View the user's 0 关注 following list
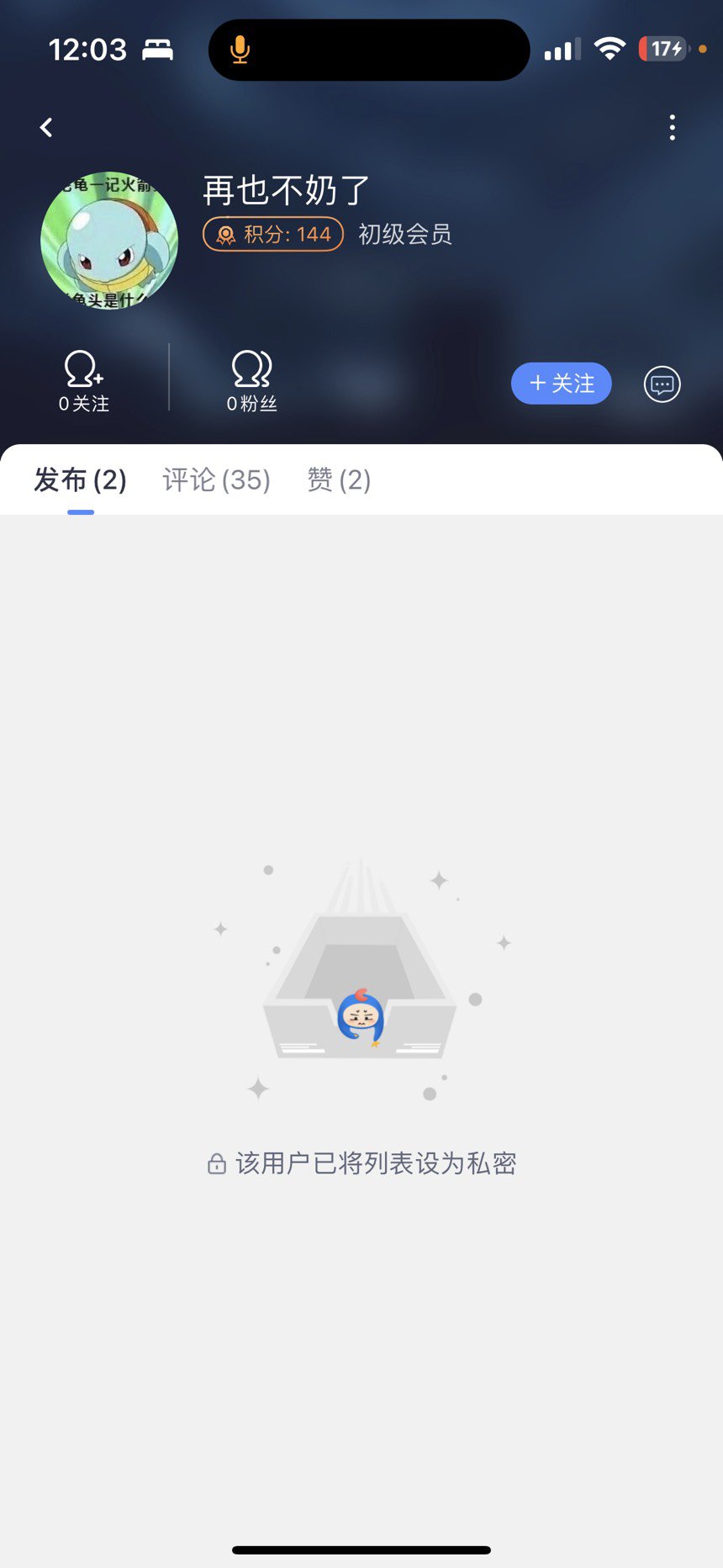Viewport: 723px width, 1568px height. coord(84,382)
